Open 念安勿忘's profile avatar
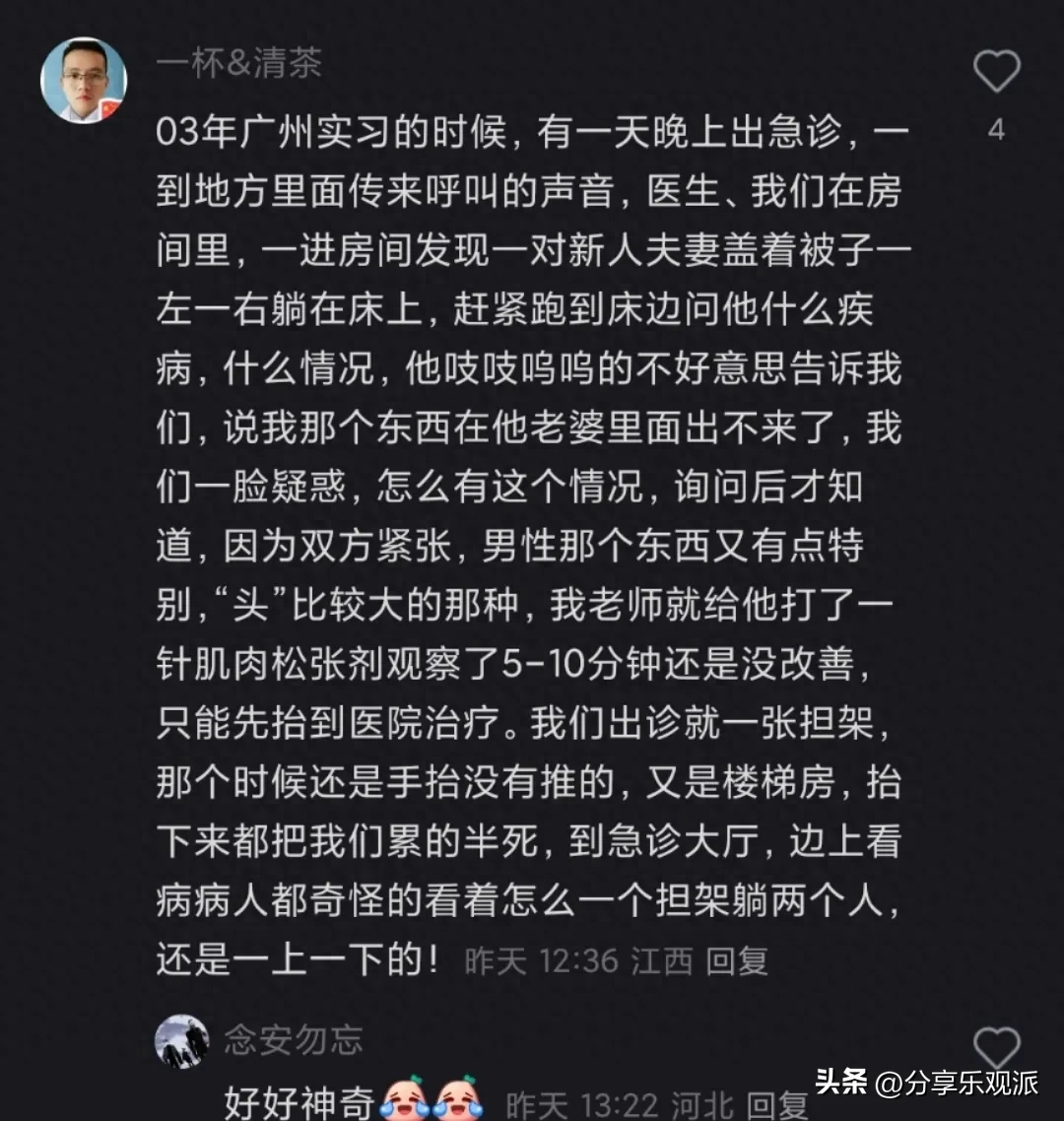This screenshot has height=1121, width=1064. click(x=182, y=1043)
